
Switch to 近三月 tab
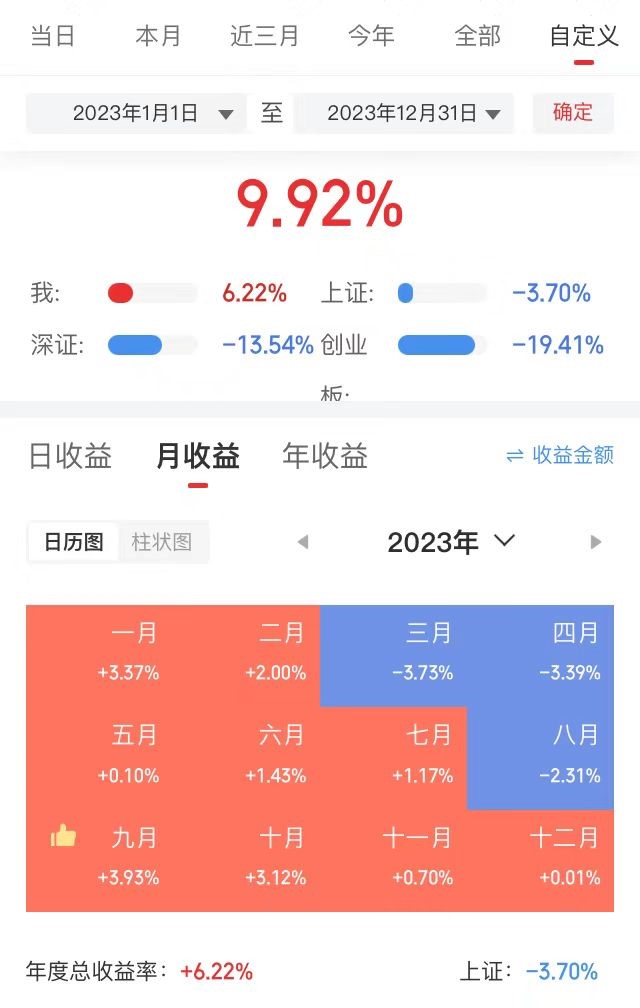[x=264, y=37]
